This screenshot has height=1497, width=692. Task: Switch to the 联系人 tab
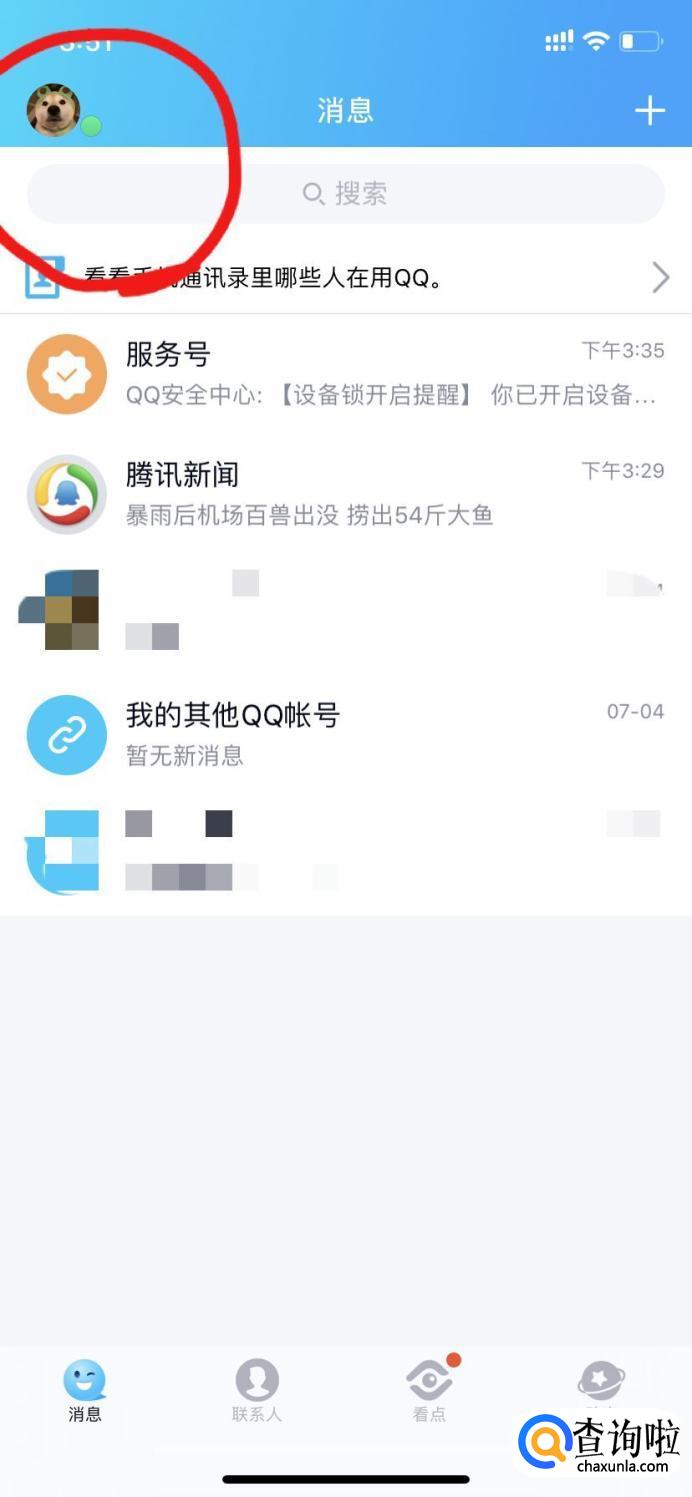coord(257,1391)
